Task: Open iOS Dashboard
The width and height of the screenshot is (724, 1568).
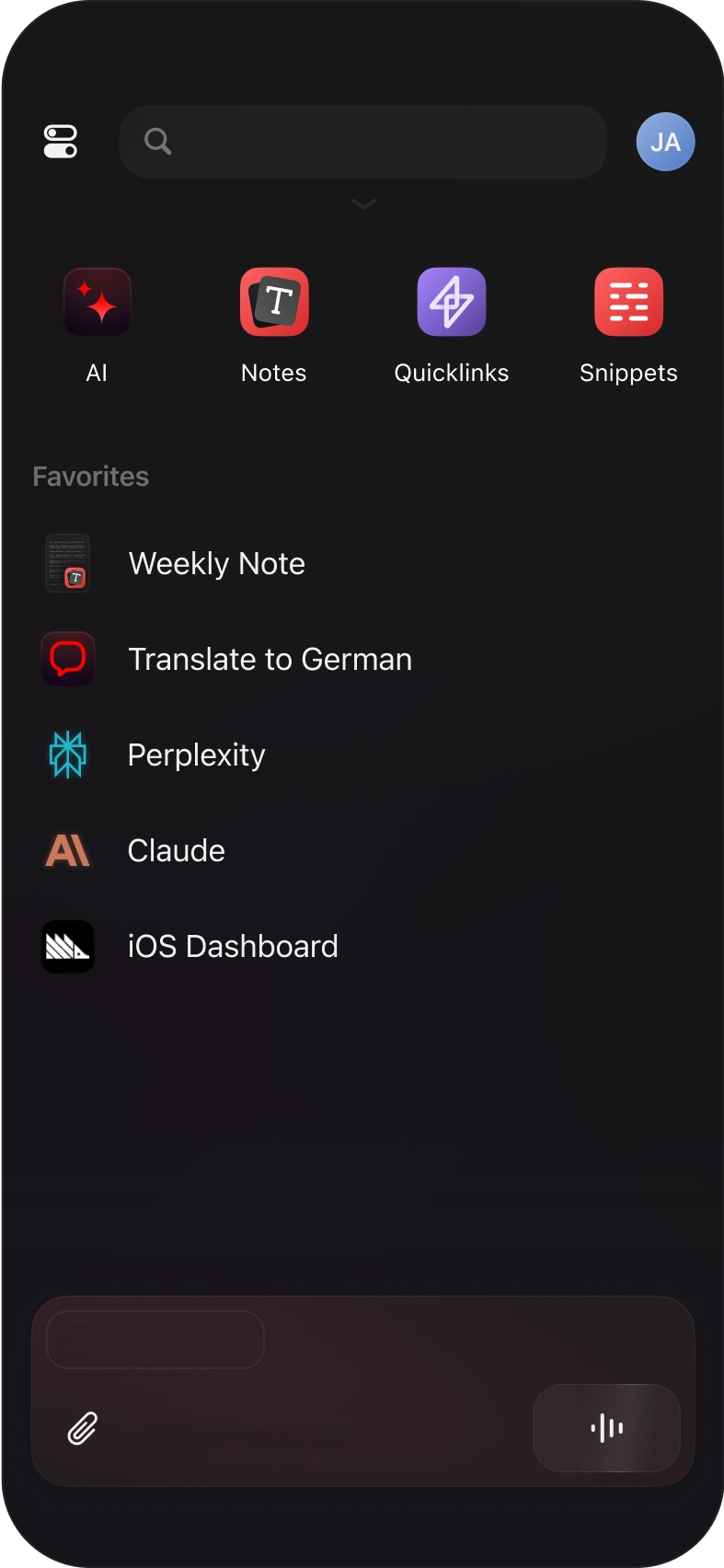Action: [232, 946]
